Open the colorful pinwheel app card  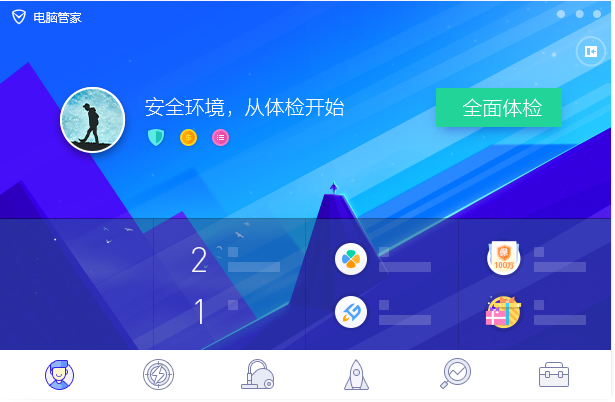(x=351, y=260)
